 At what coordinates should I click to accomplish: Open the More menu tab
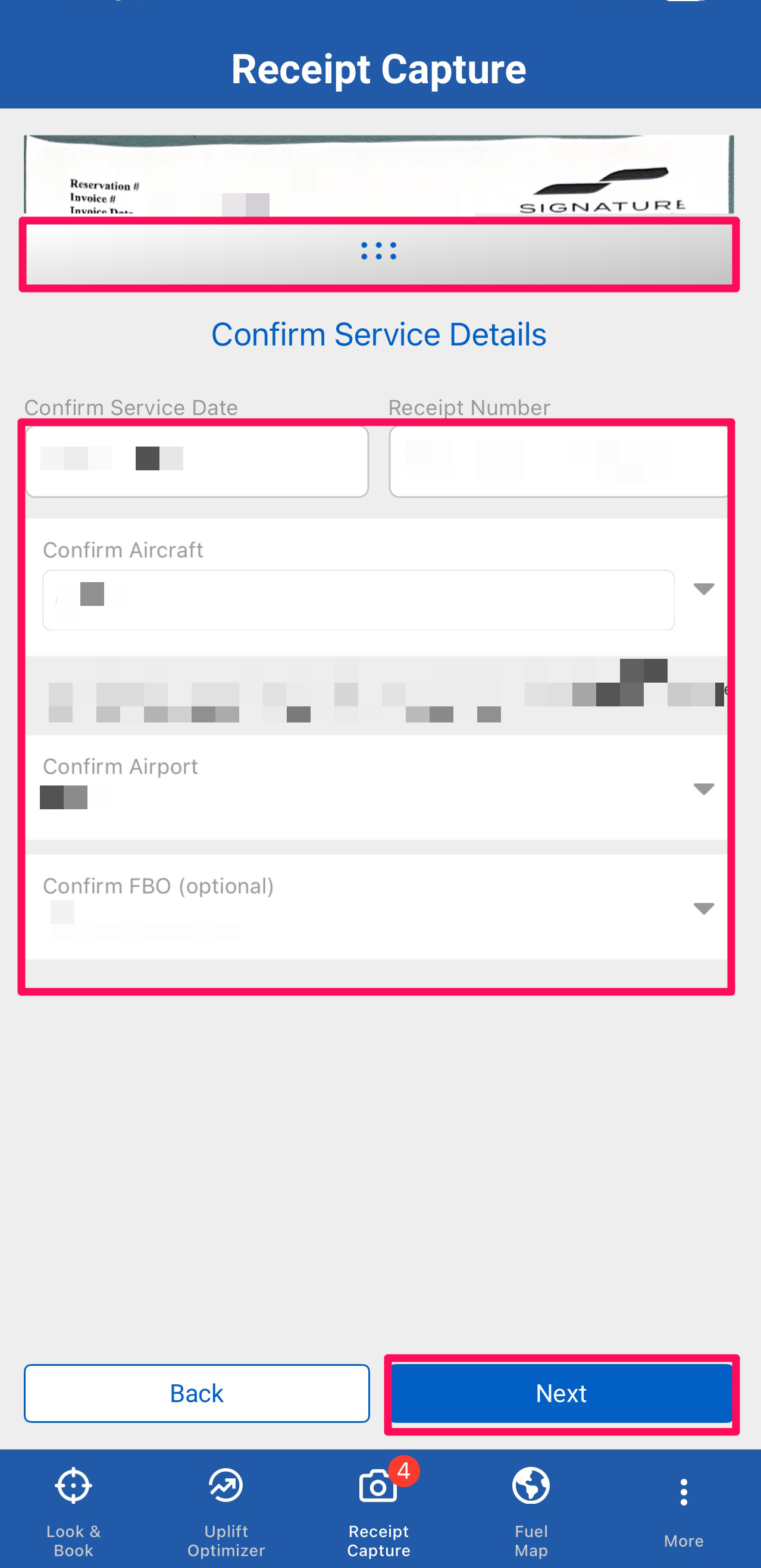(x=683, y=1507)
